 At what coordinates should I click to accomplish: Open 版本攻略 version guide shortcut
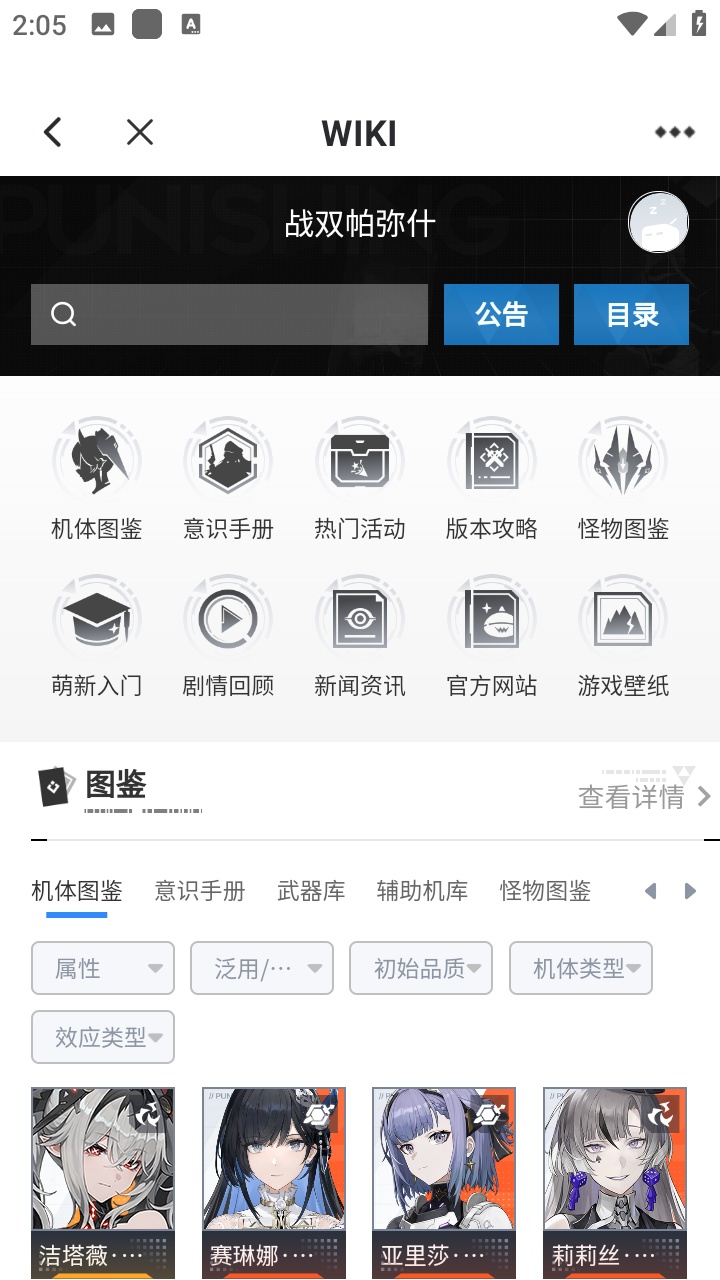(x=491, y=480)
